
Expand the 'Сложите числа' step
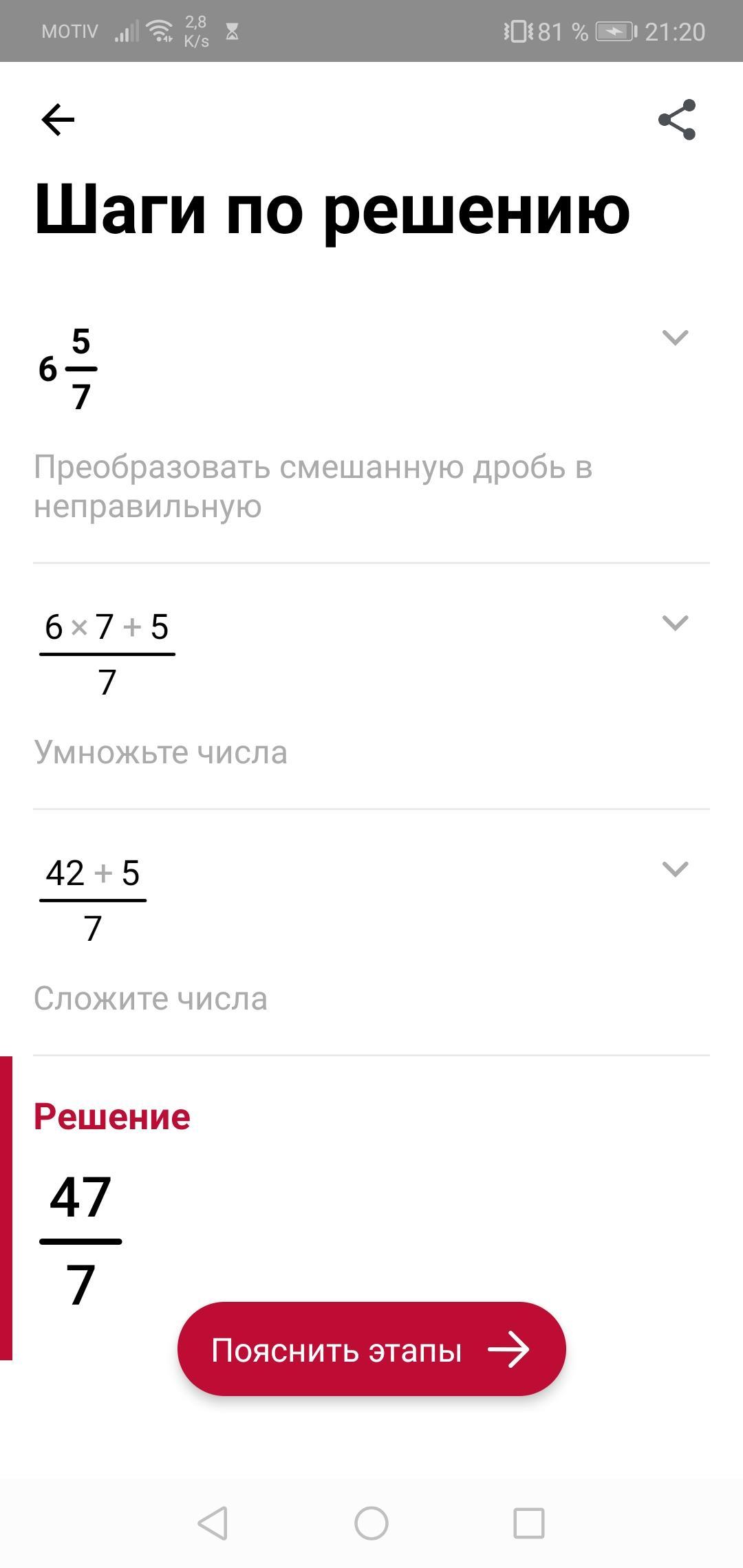click(675, 869)
